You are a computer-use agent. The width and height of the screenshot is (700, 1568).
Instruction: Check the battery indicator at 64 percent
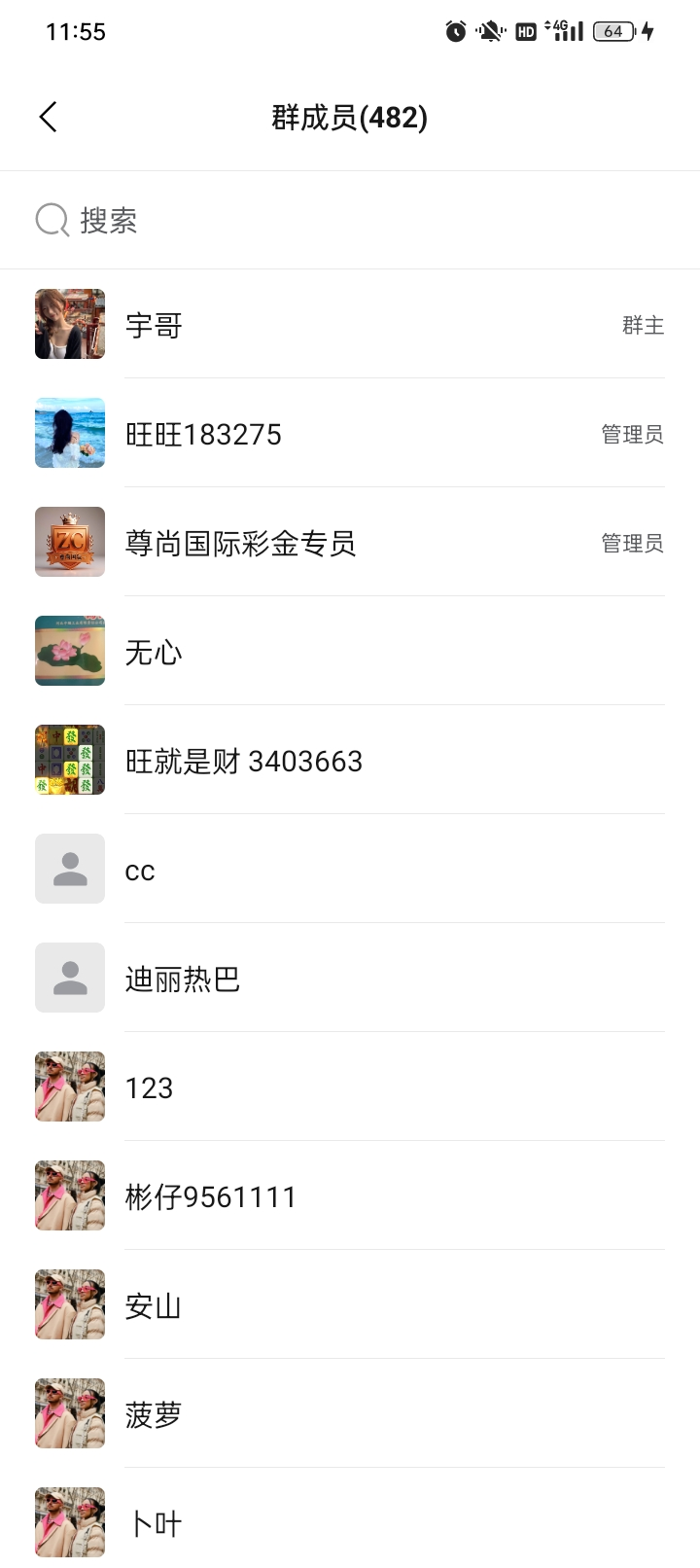[x=612, y=31]
